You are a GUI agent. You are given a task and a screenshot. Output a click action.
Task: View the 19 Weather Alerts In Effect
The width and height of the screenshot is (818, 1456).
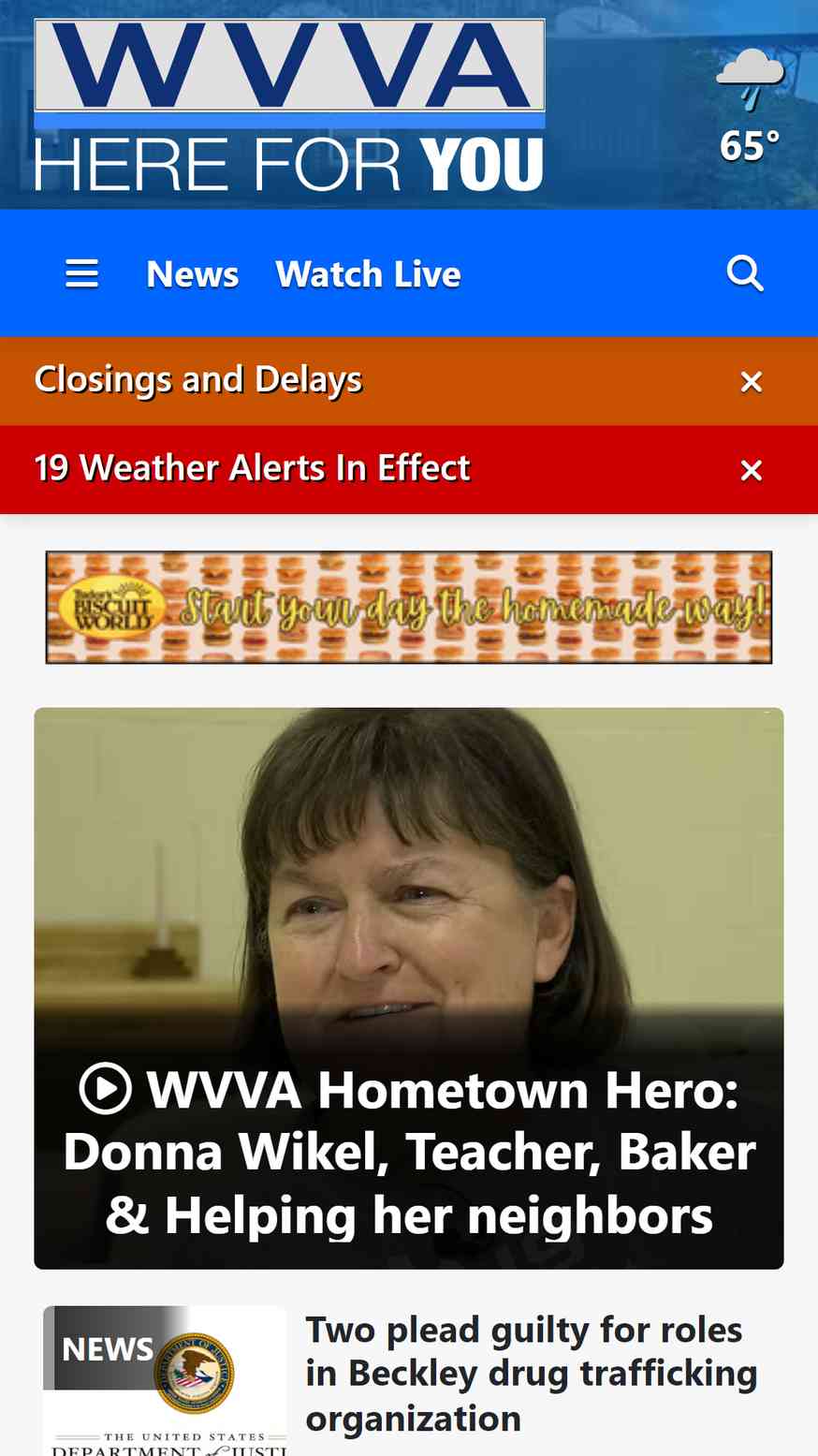[x=252, y=468]
